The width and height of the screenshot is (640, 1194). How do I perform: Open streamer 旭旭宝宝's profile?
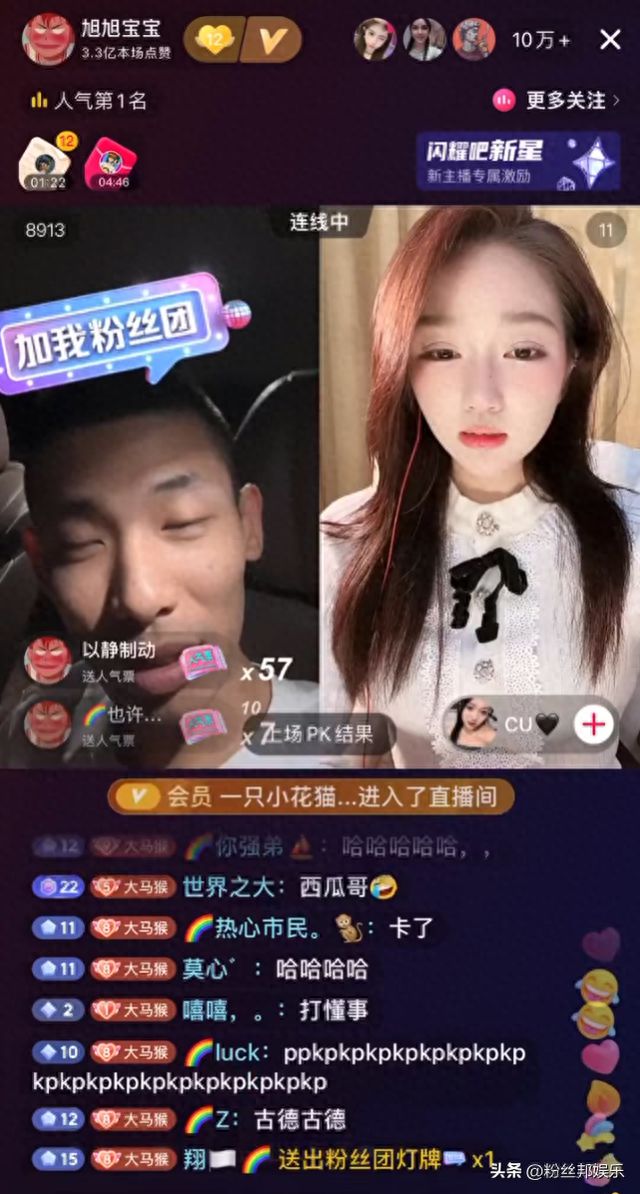(x=47, y=39)
